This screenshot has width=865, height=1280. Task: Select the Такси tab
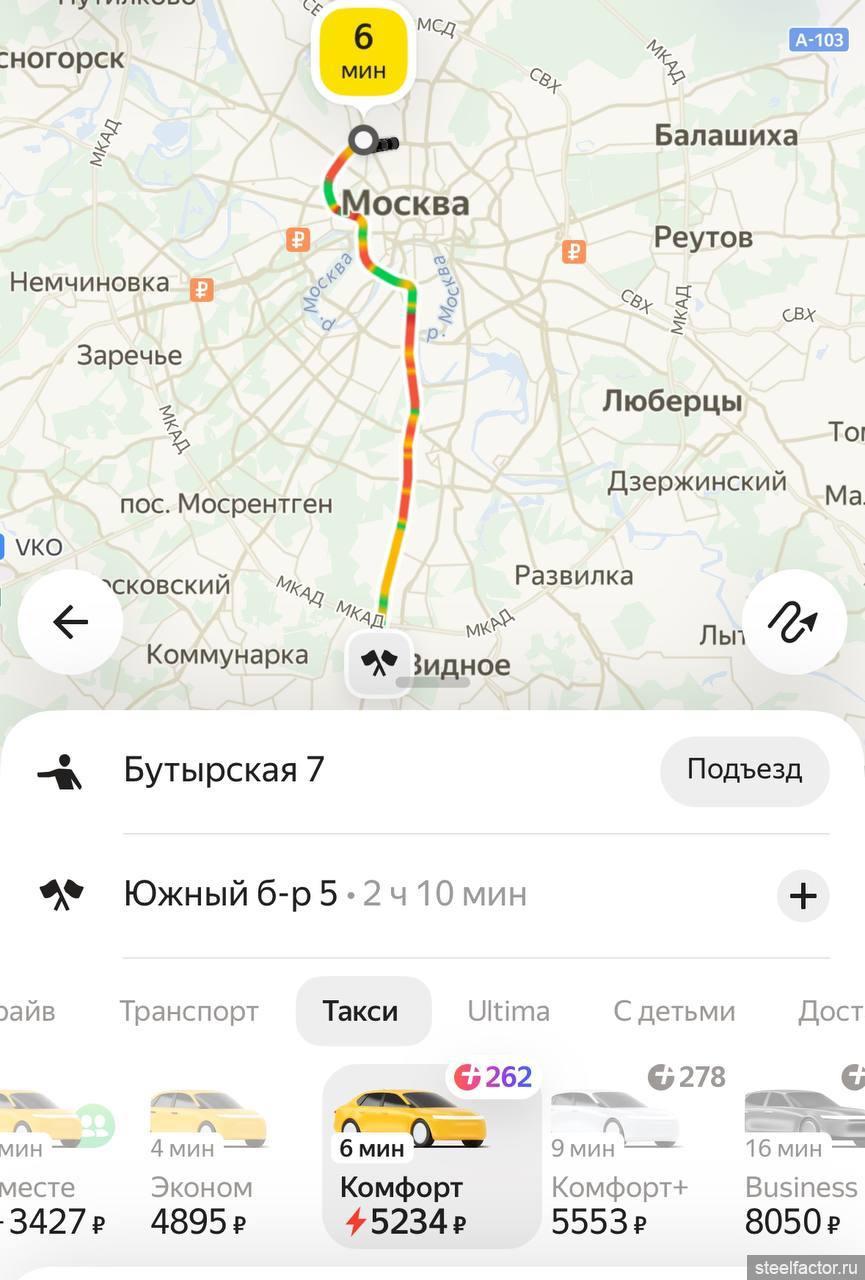point(360,1011)
